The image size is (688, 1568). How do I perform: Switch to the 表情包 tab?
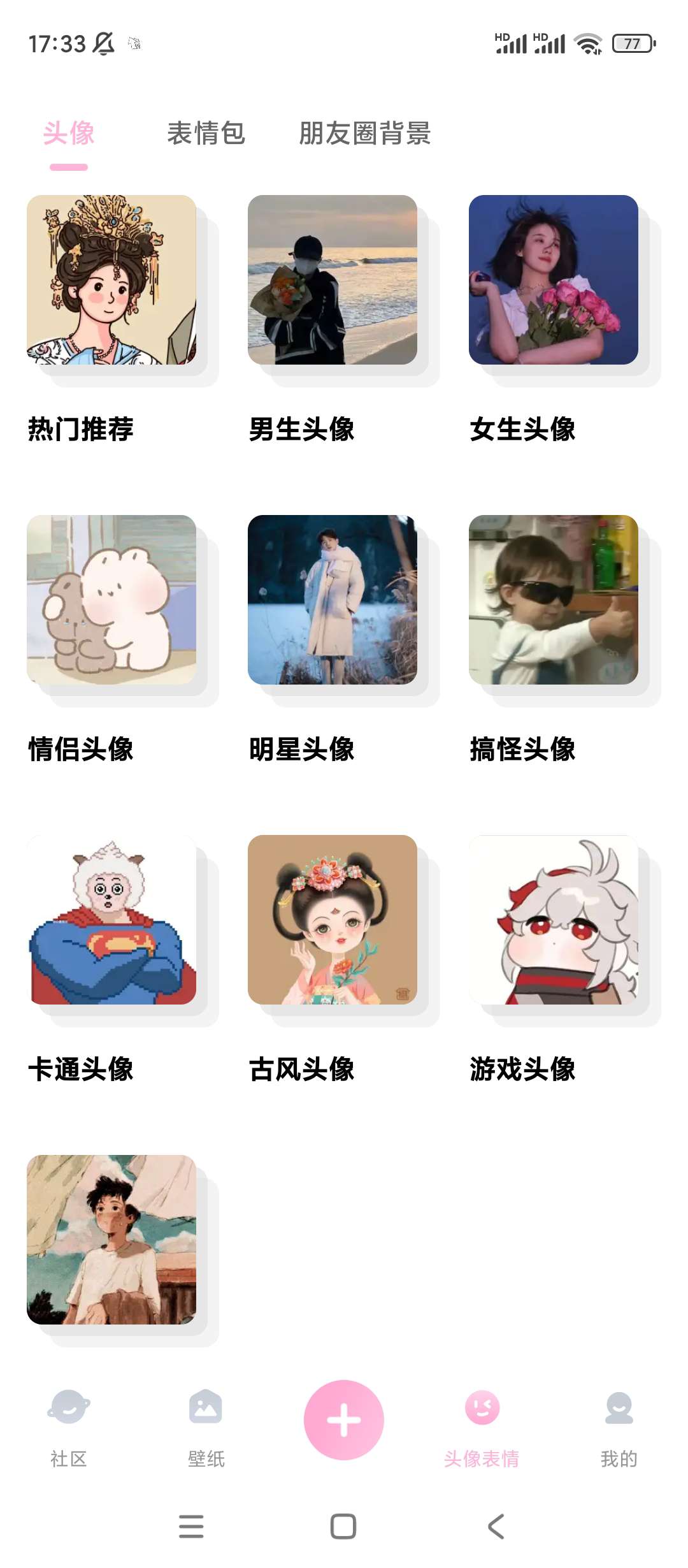(206, 133)
